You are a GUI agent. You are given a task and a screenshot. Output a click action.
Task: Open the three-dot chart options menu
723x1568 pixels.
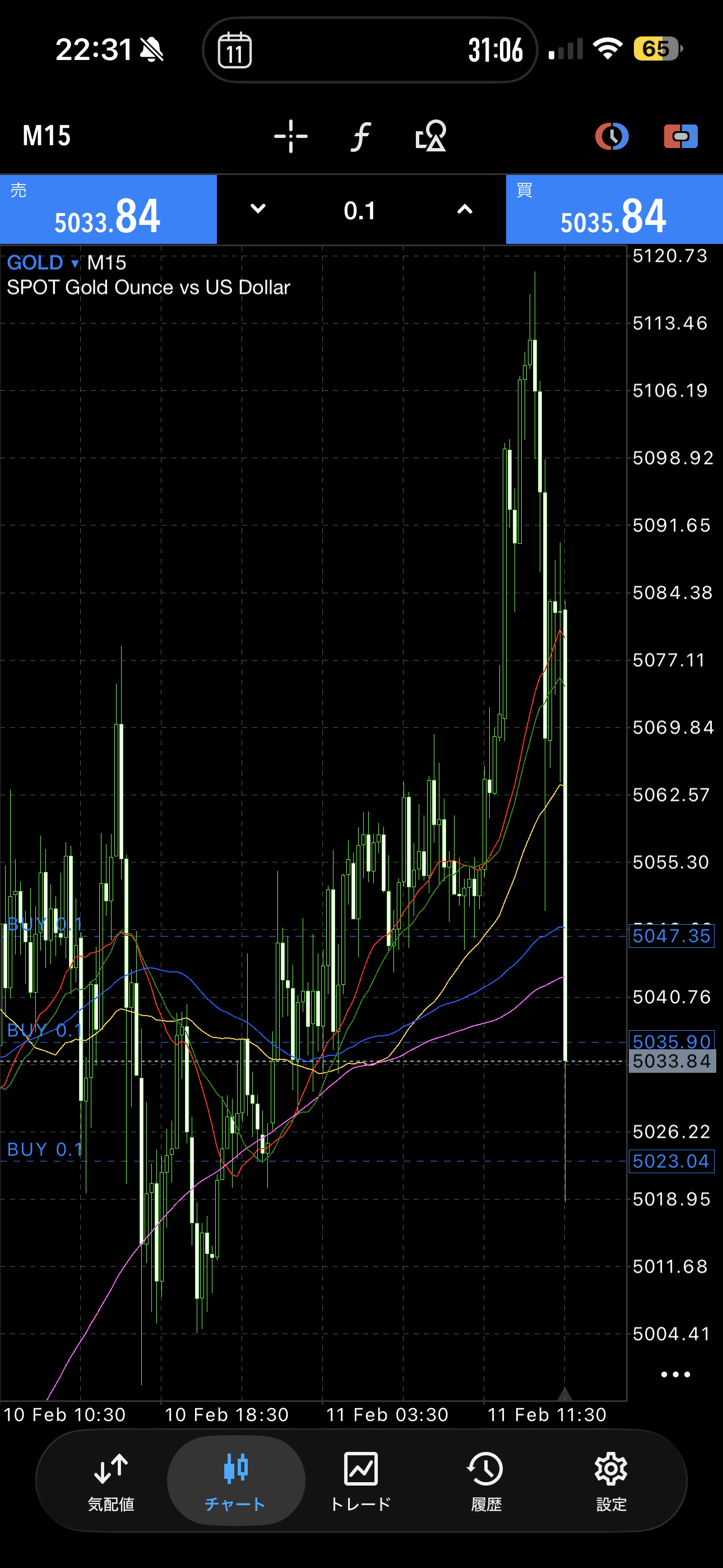675,1375
